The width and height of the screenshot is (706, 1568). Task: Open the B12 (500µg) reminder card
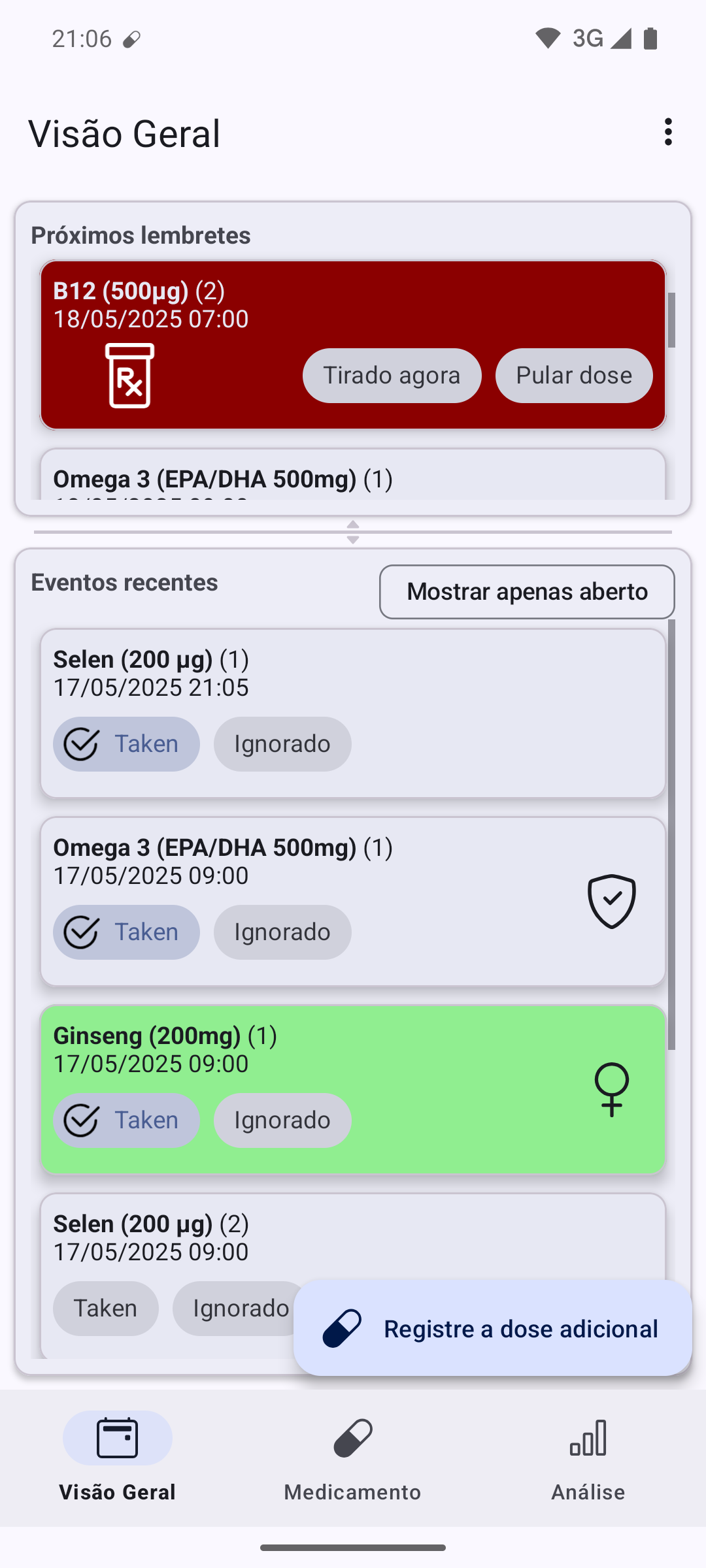tap(353, 345)
